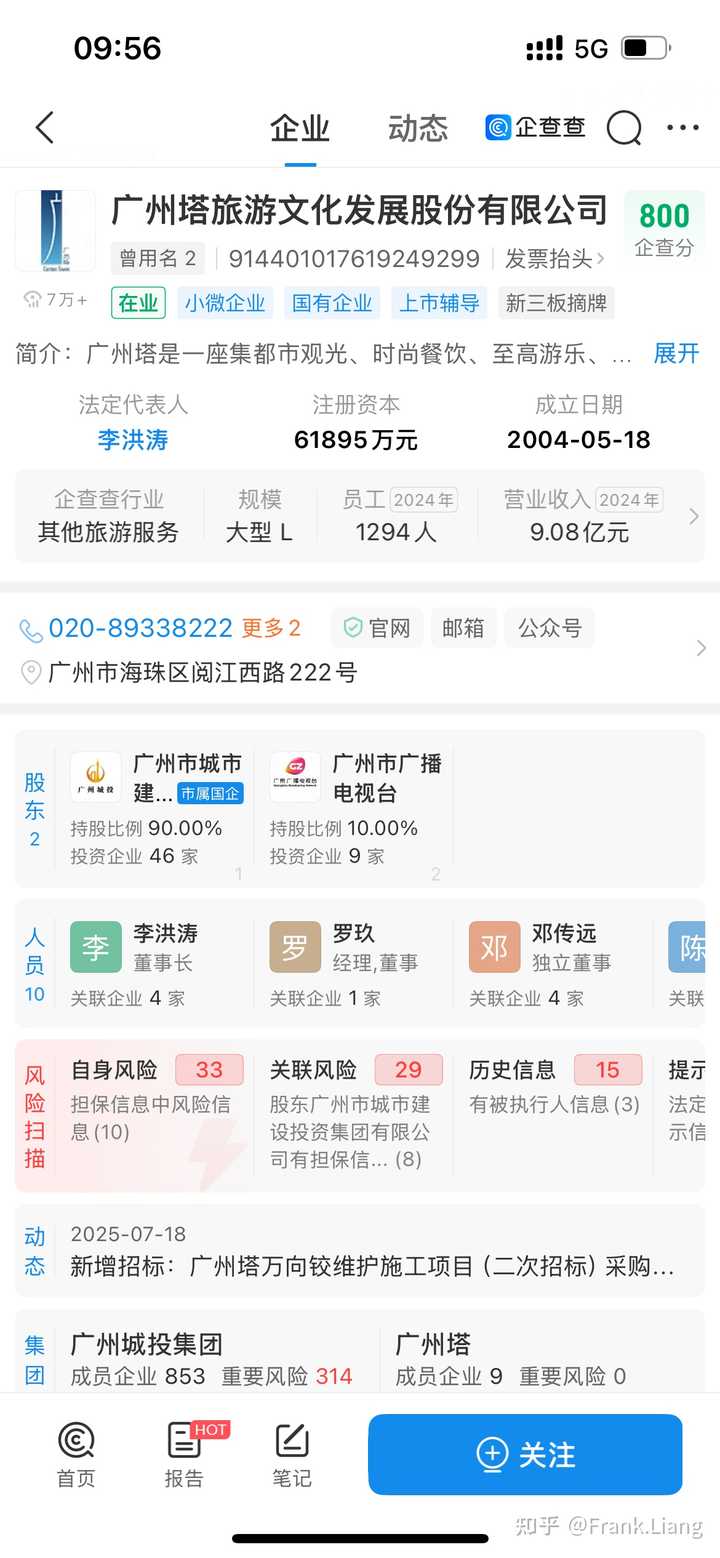The height and width of the screenshot is (1558, 720).
Task: Expand the 简介 with 展开
Action: tap(676, 353)
